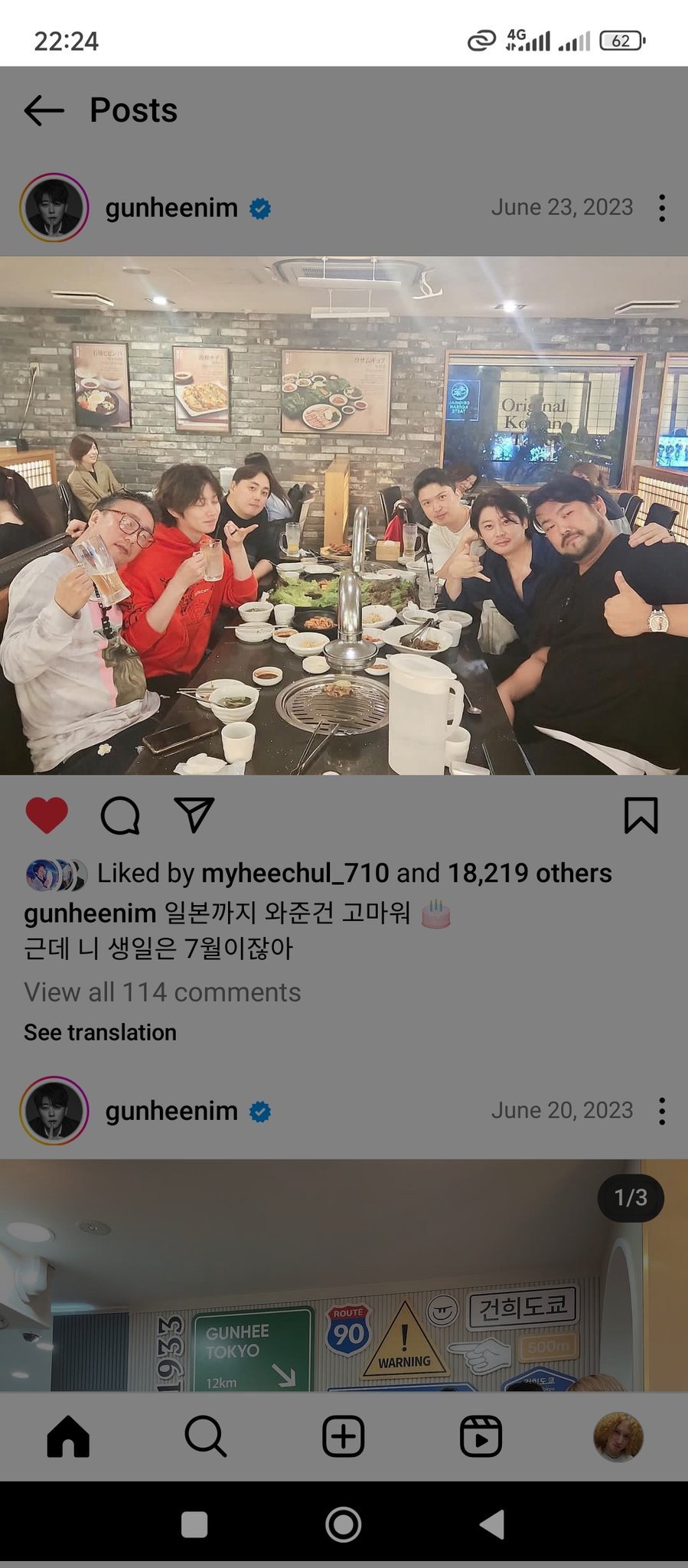Open the list of 18,219 others who liked
Viewport: 688px width, 1568px height.
[x=529, y=873]
